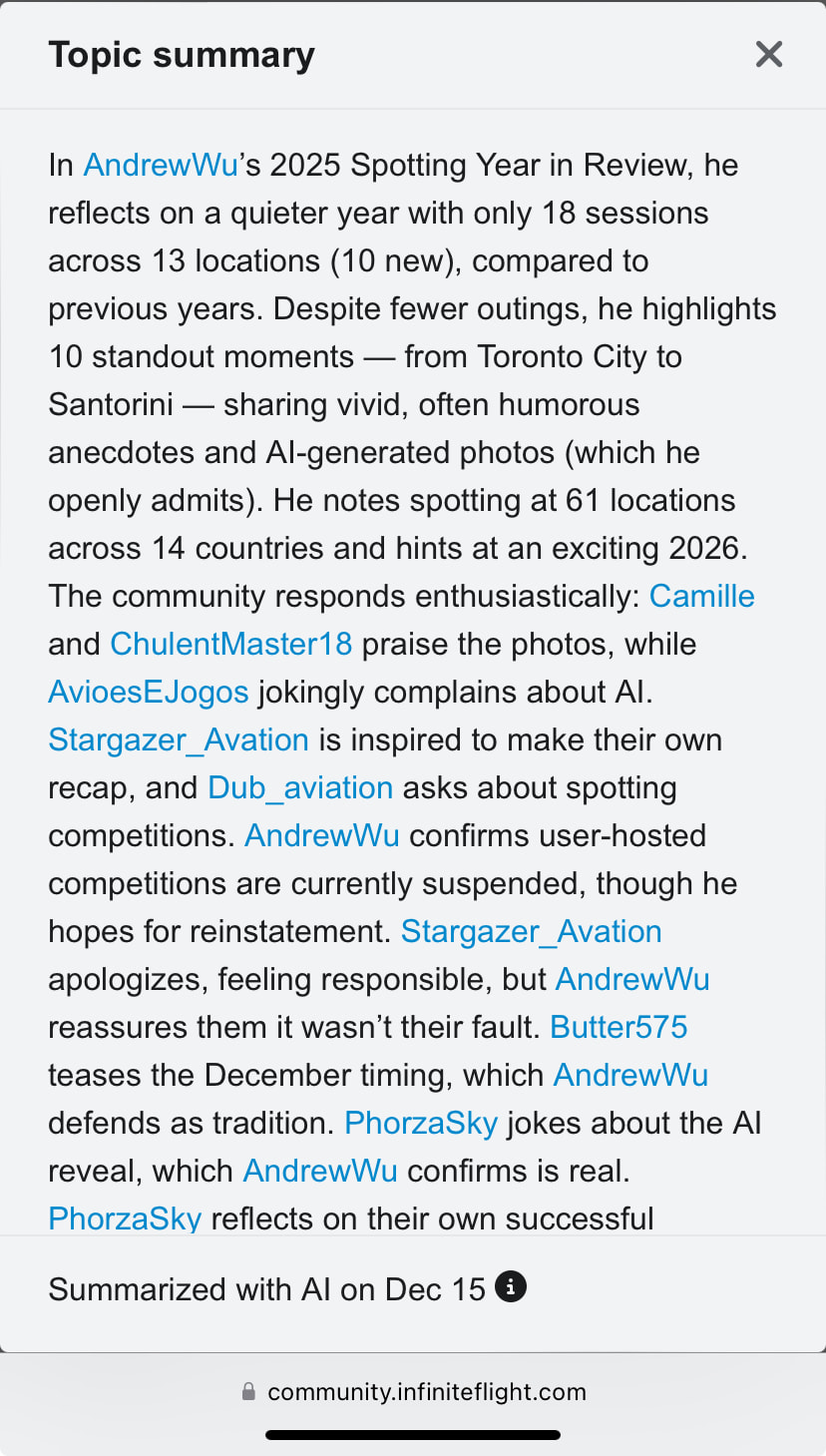Visit the ChulentMaster18 user link
The image size is (826, 1456).
pyautogui.click(x=230, y=644)
